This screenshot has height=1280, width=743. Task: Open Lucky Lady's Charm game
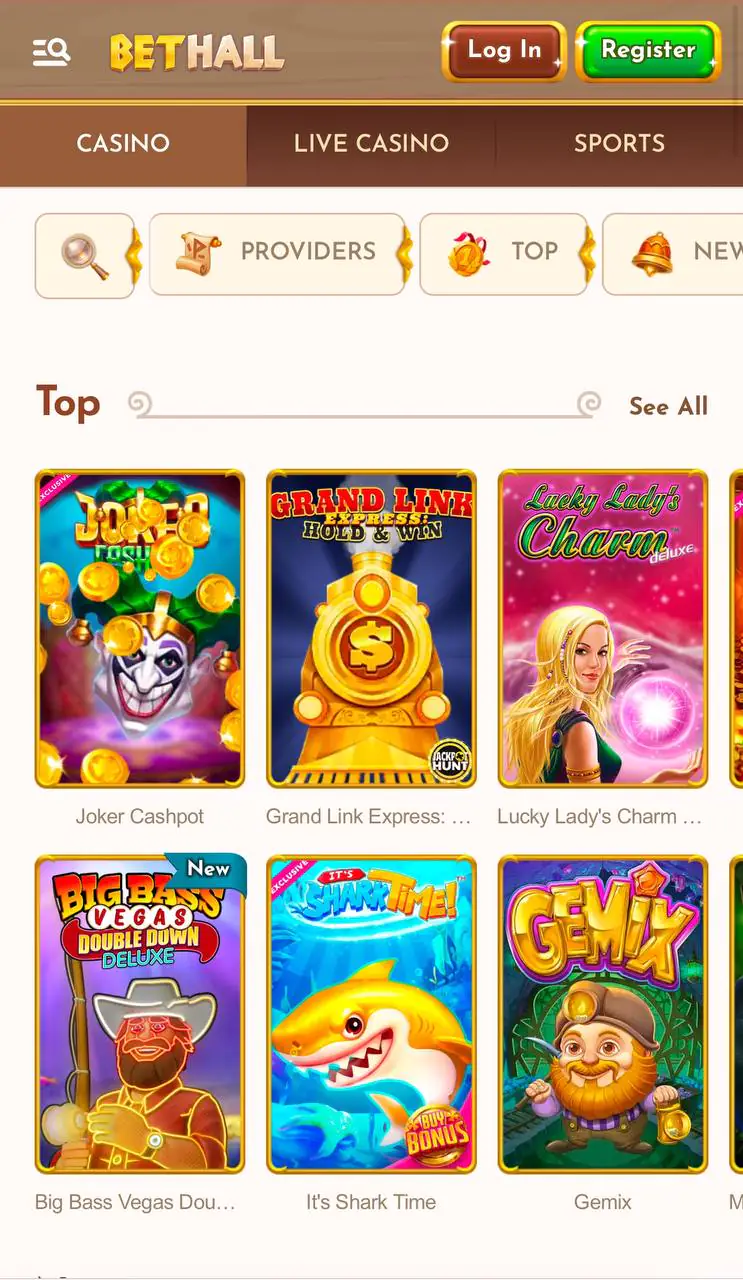coord(602,628)
